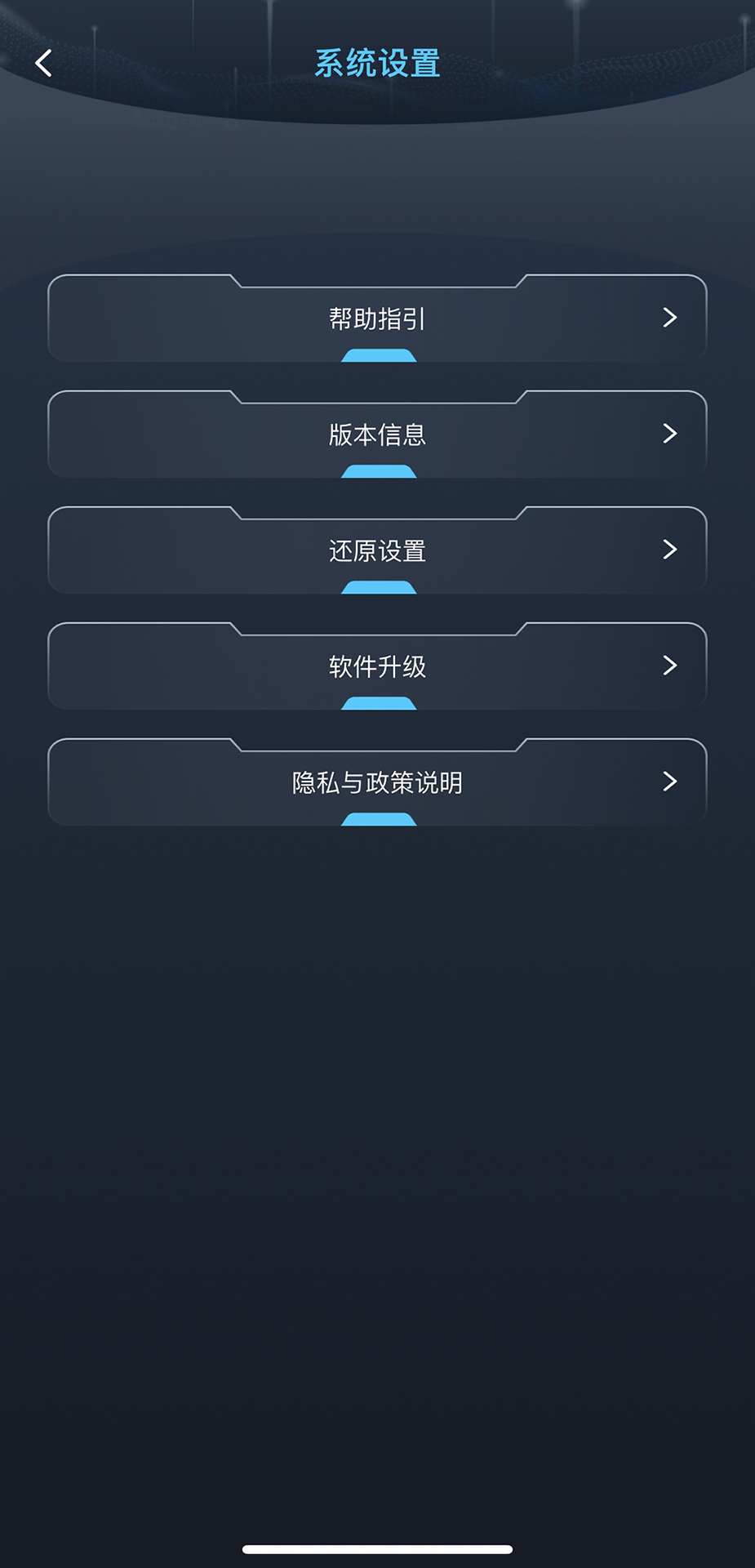Tap the blue accent bar under 版本信息
Image resolution: width=755 pixels, height=1568 pixels.
(x=377, y=470)
